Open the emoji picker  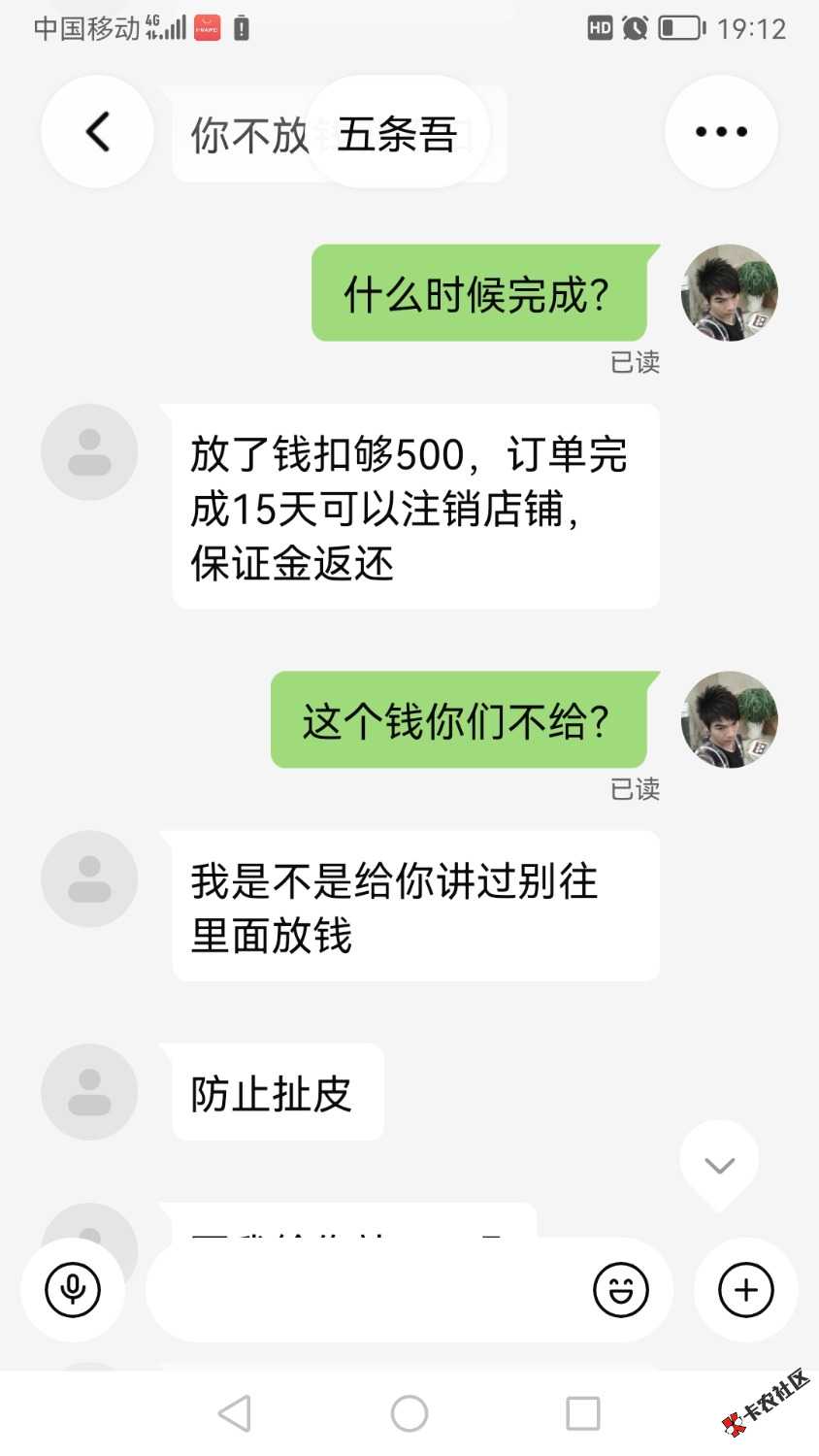pyautogui.click(x=621, y=1290)
